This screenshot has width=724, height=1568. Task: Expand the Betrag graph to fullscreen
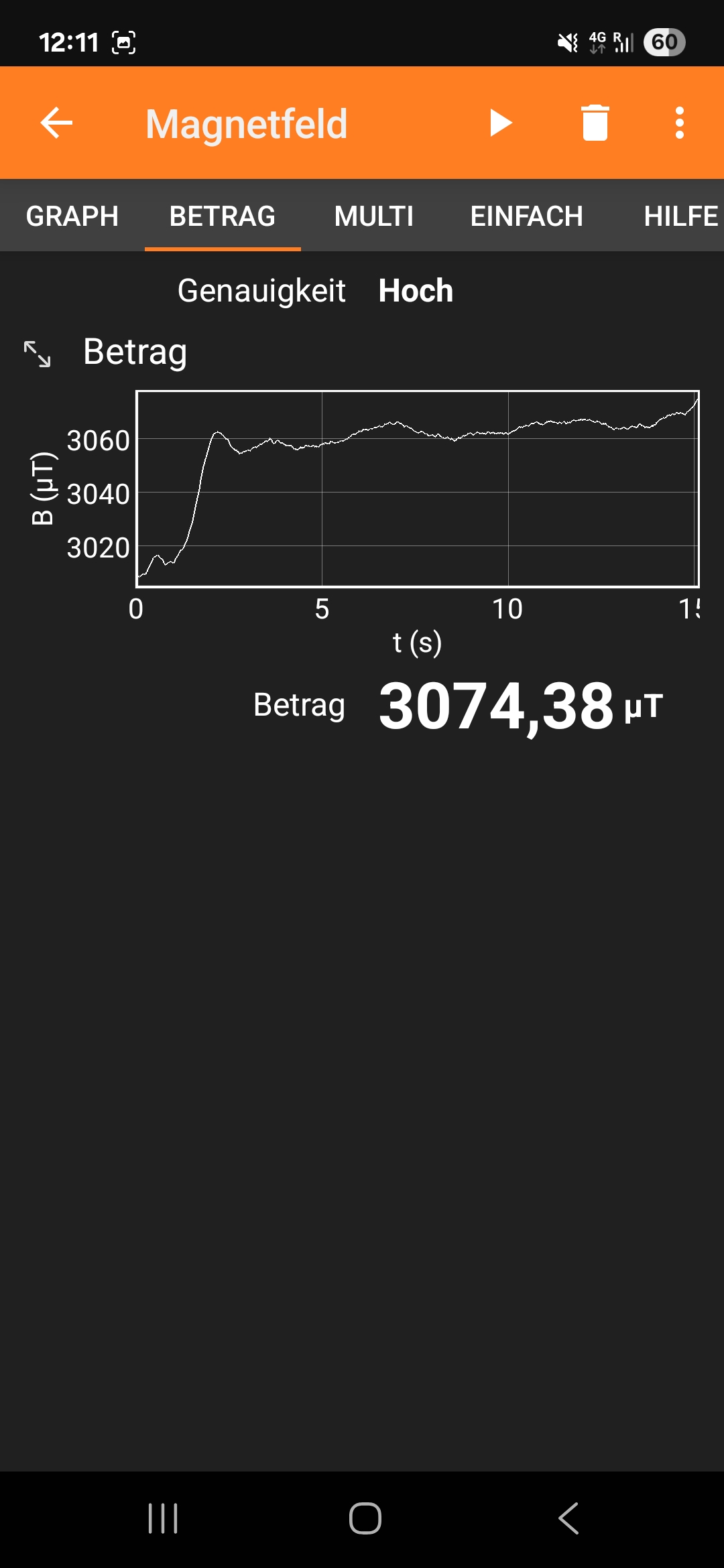click(38, 354)
